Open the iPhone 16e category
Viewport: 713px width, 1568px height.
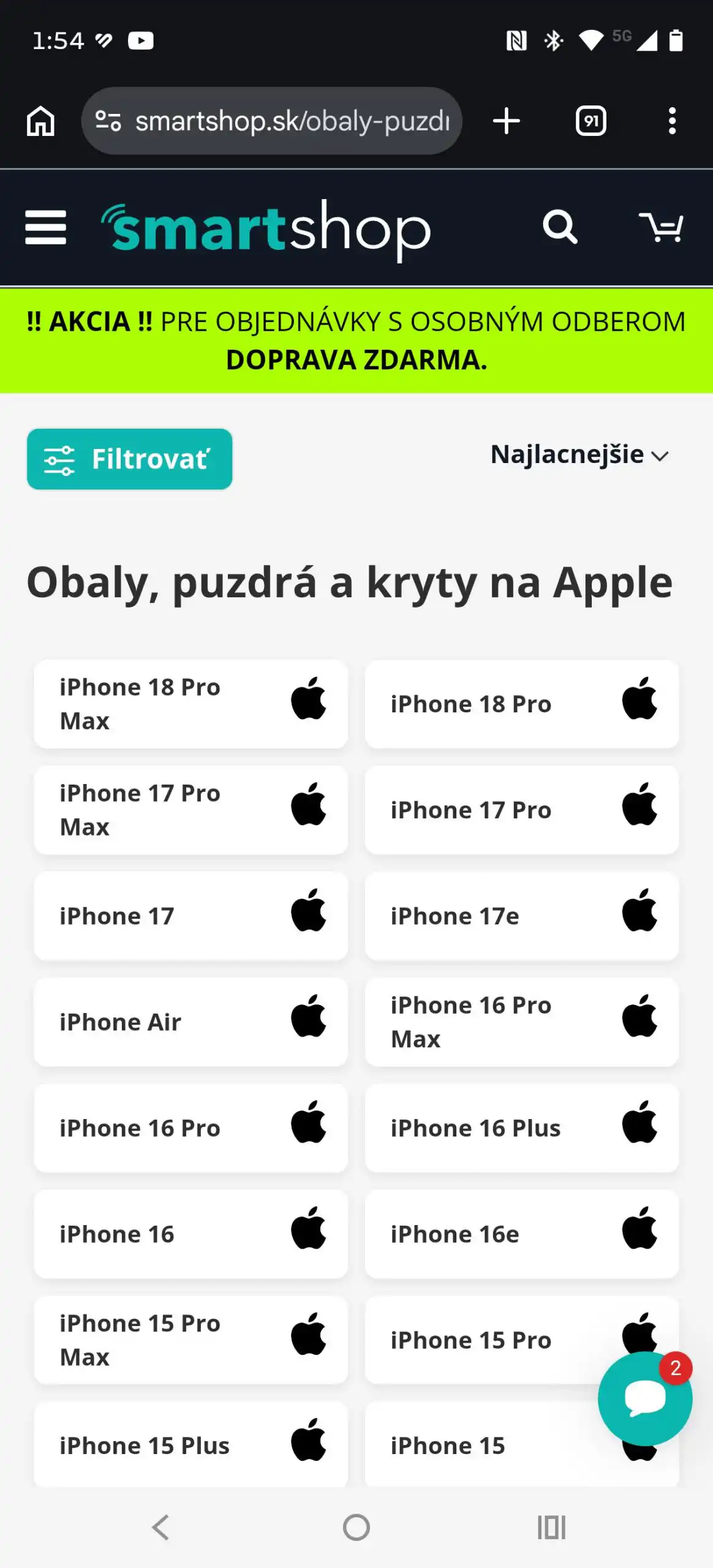tap(522, 1234)
